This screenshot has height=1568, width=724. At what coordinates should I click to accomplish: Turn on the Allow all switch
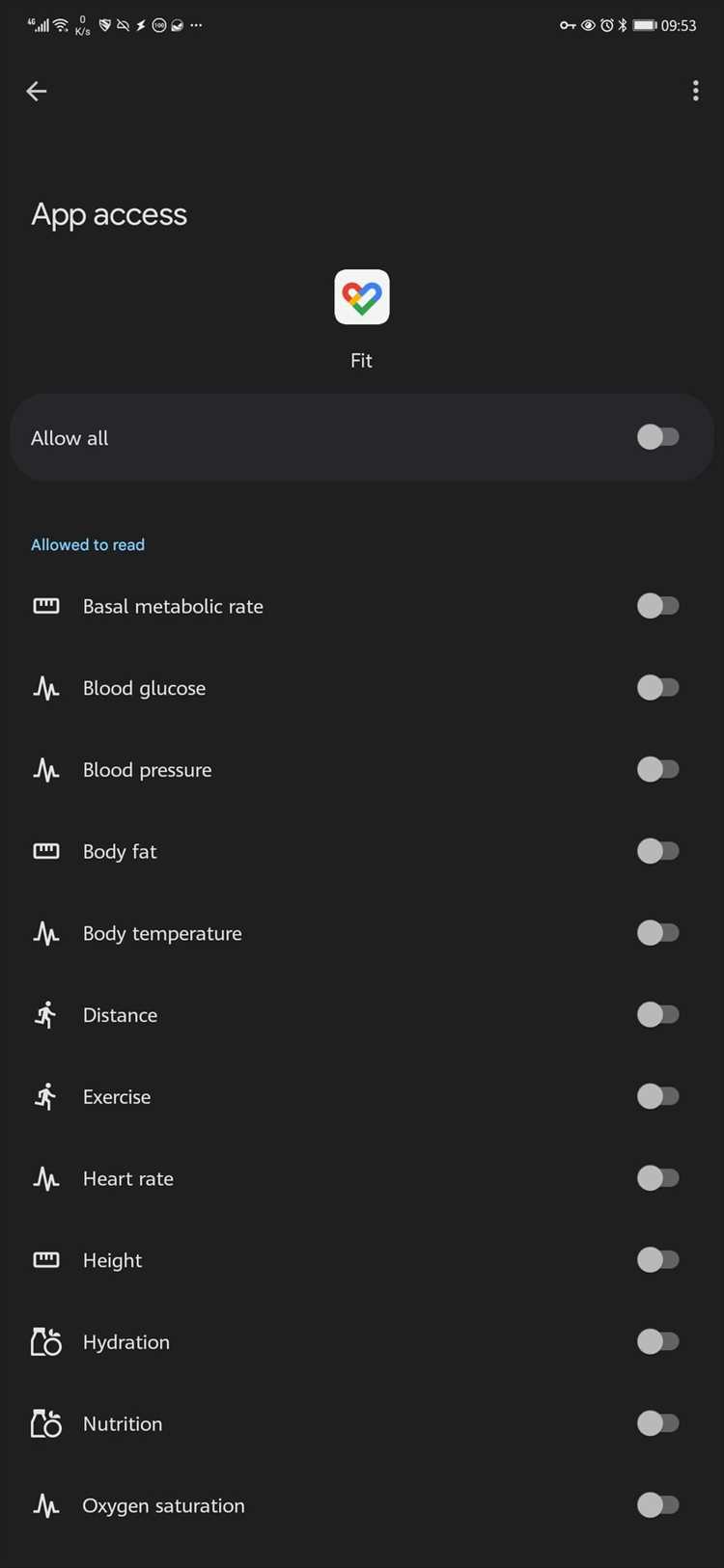click(657, 437)
